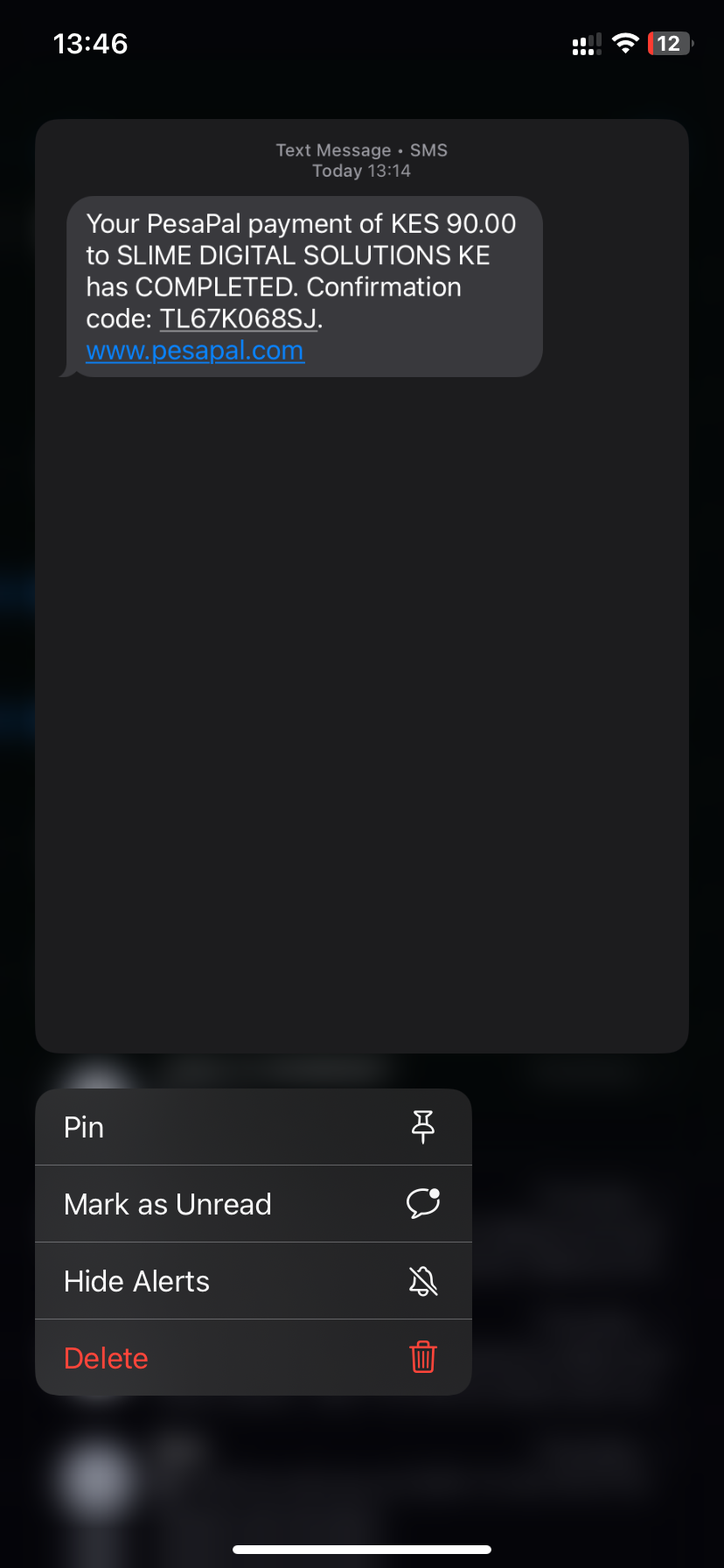Tap the confirmation code TL67K068SJ
This screenshot has width=724, height=1568.
(x=238, y=318)
